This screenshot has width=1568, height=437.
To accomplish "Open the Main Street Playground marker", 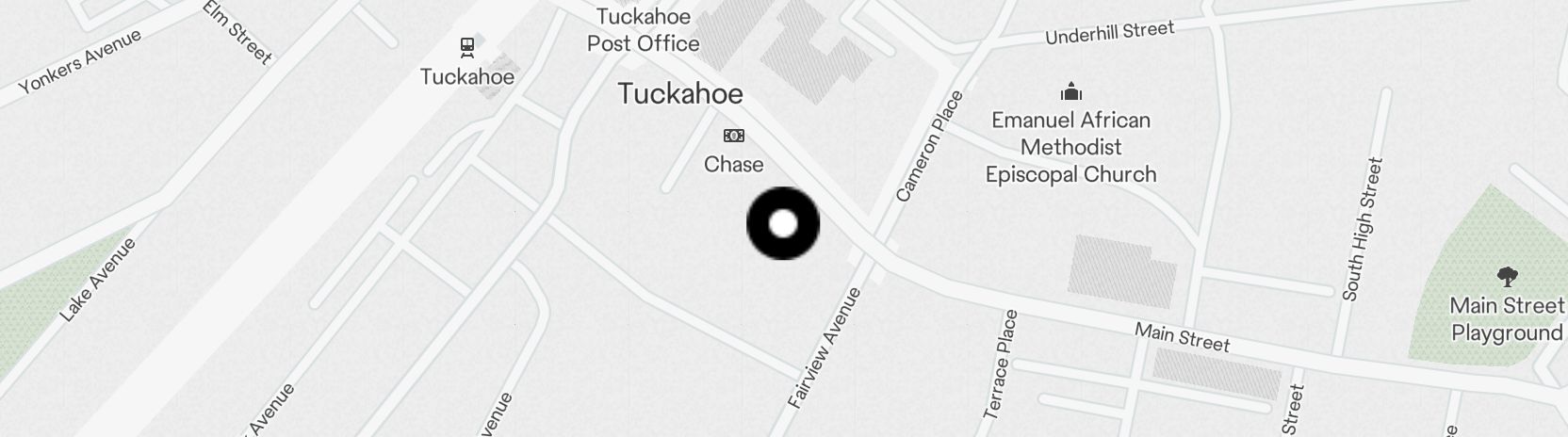I will pyautogui.click(x=1506, y=277).
